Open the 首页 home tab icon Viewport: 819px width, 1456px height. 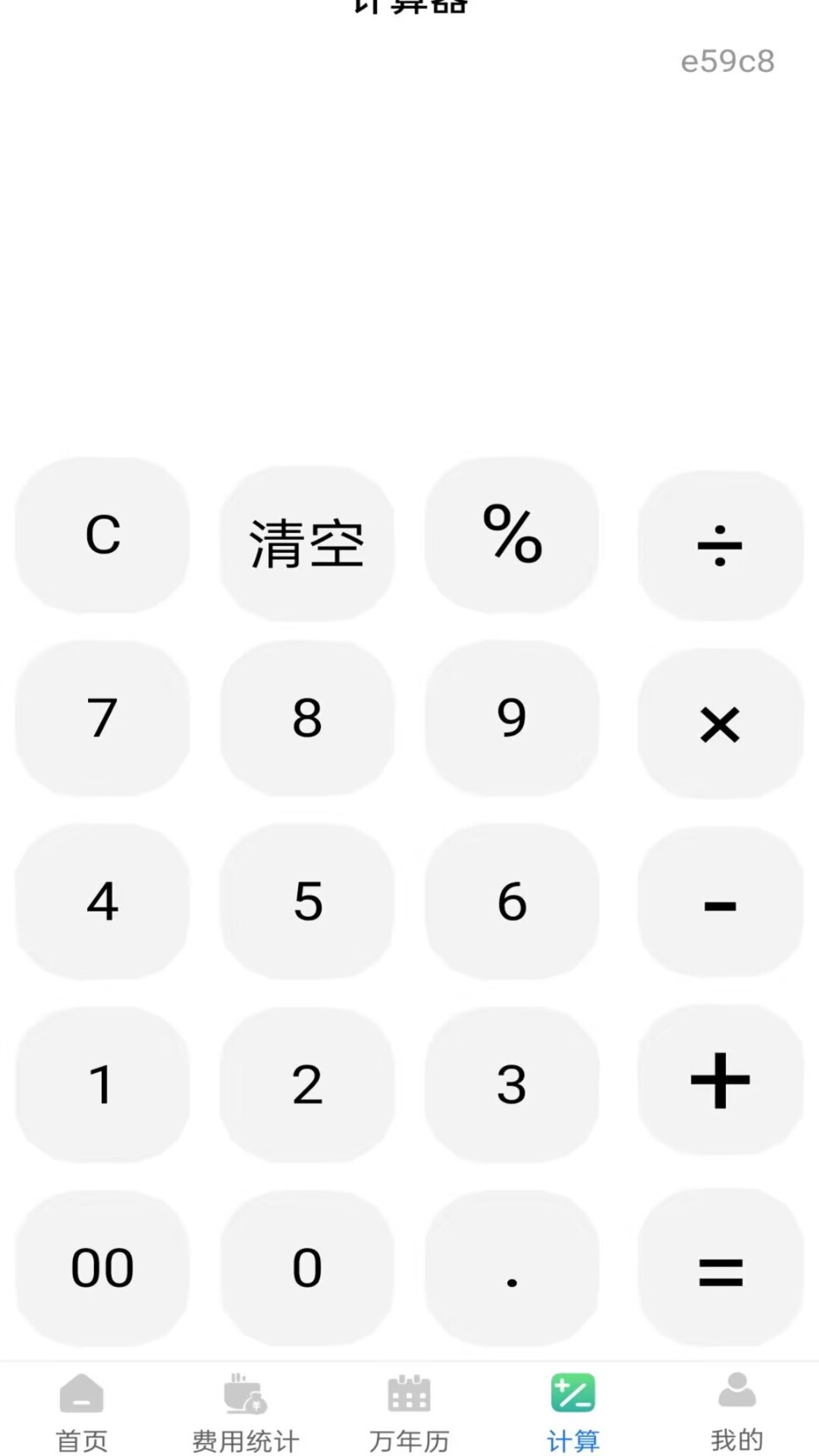[81, 1394]
